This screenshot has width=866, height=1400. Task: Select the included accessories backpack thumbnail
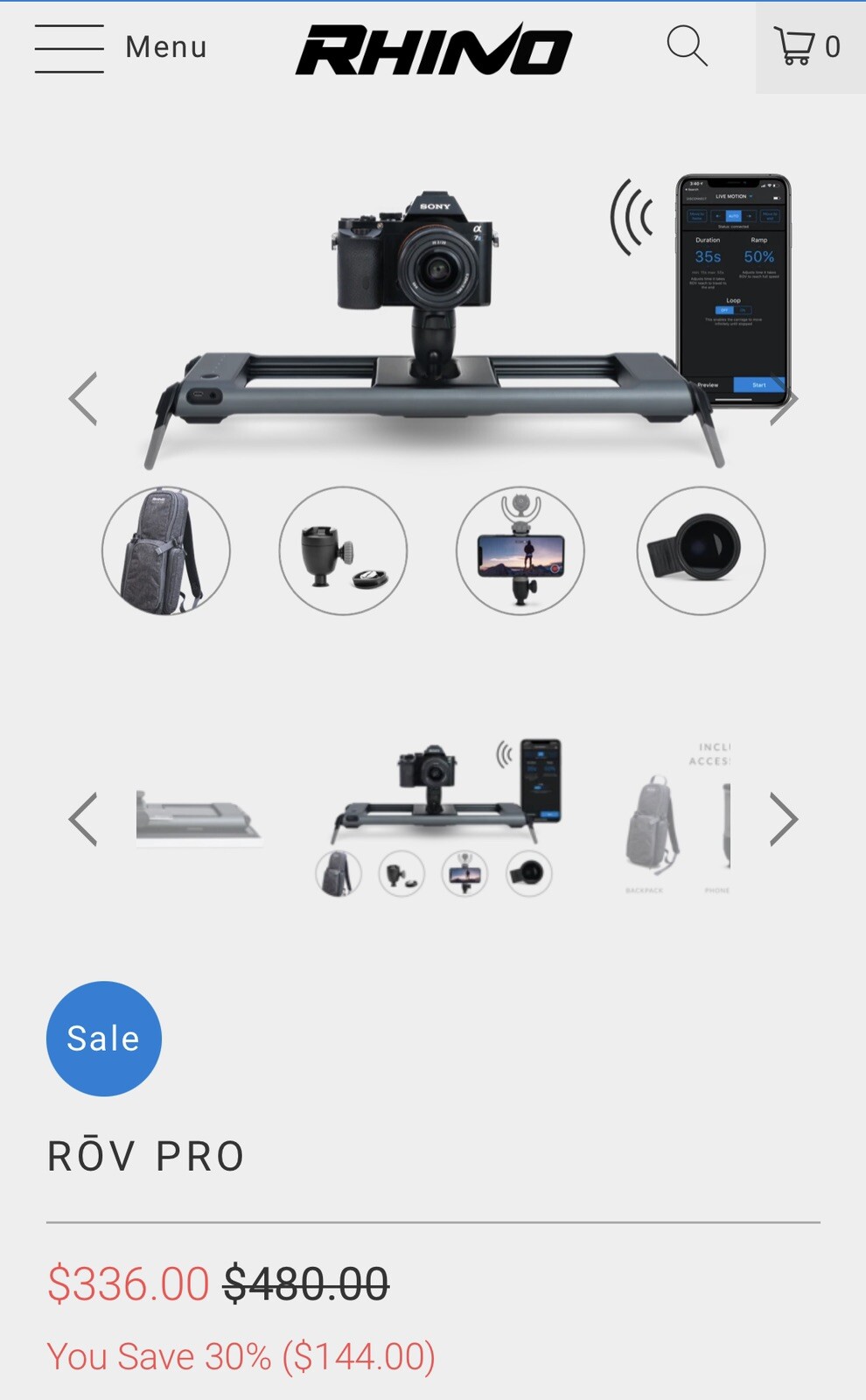[675, 818]
